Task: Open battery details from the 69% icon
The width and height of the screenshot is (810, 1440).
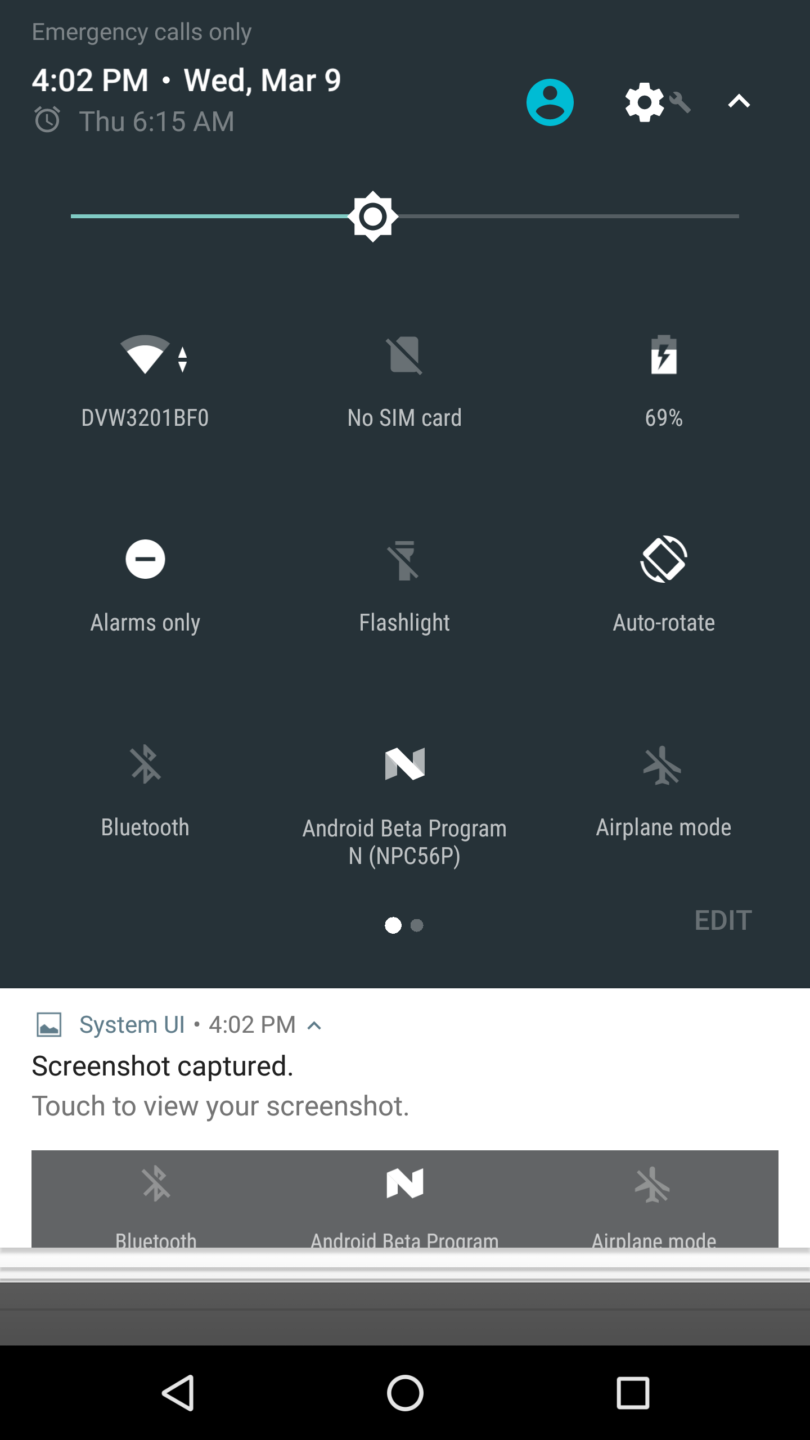Action: coord(663,355)
